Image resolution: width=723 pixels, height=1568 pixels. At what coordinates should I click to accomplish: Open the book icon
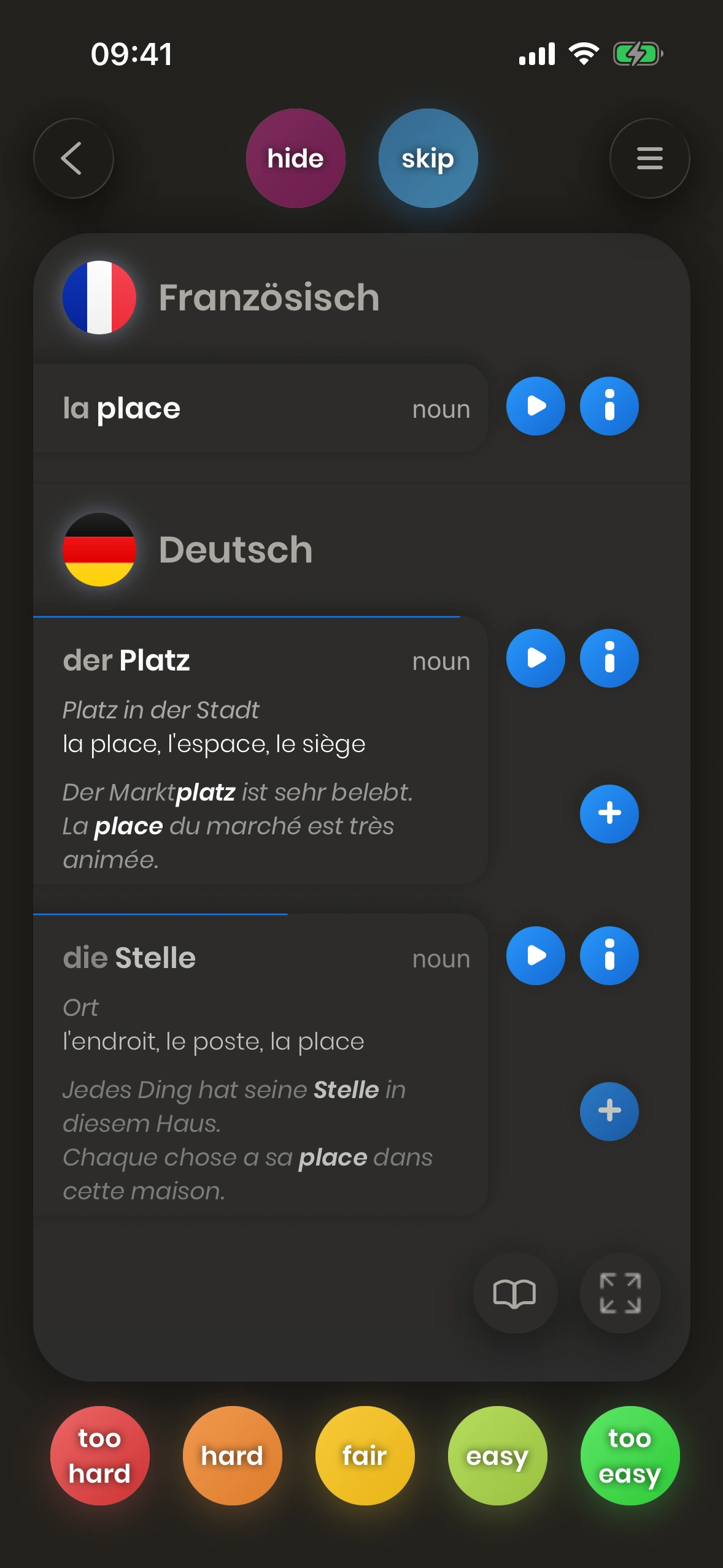515,1293
